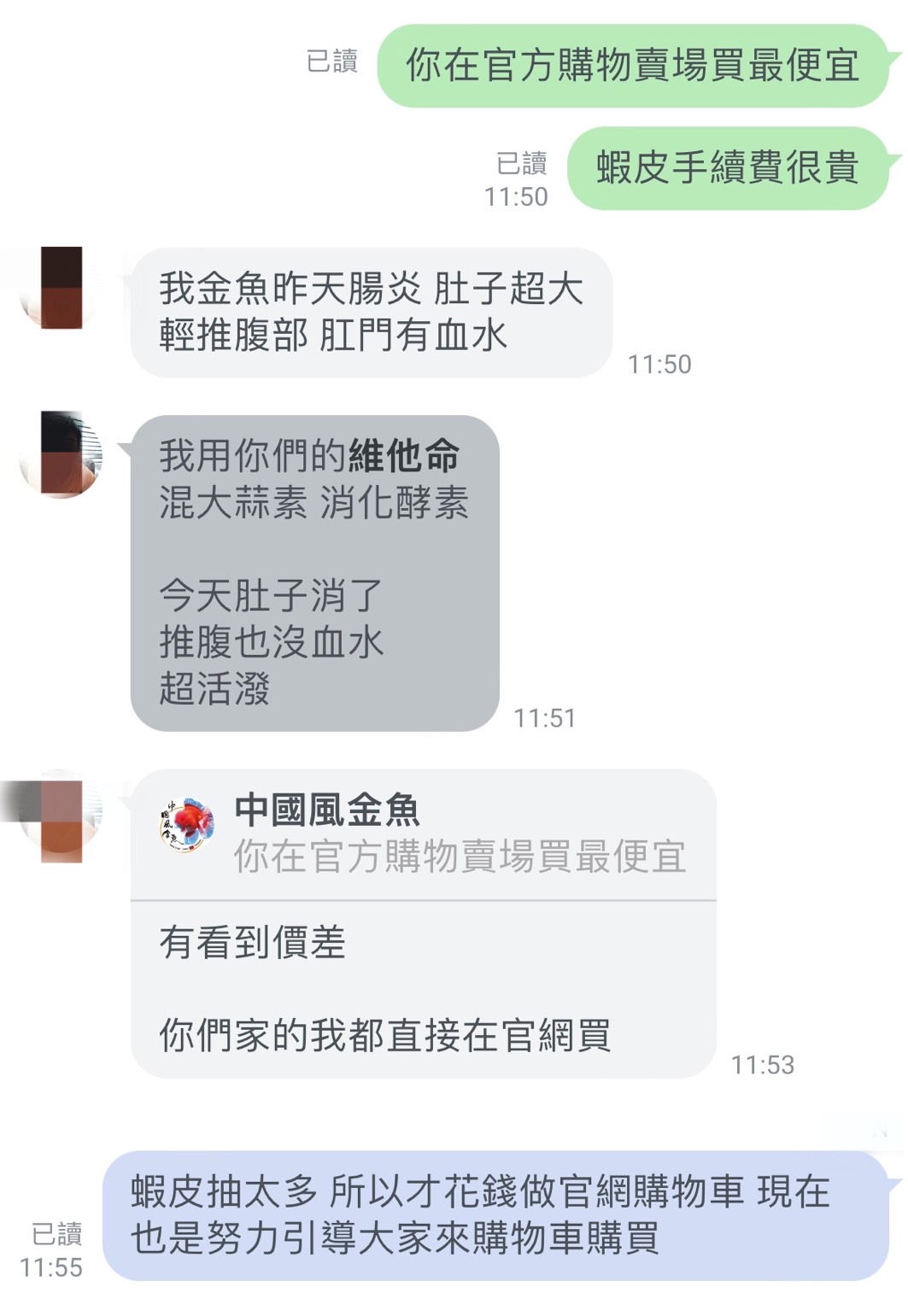Open sender's avatar beside 我金魚昨天腸炎 message

click(x=61, y=288)
